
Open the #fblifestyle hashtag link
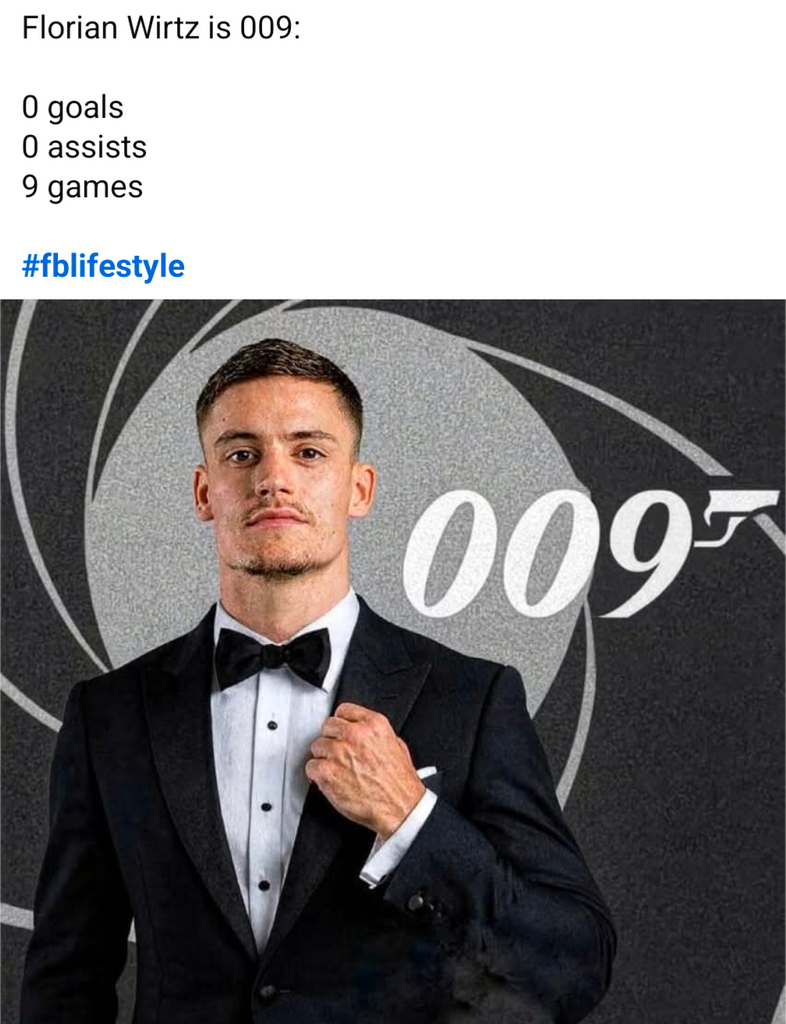point(103,266)
